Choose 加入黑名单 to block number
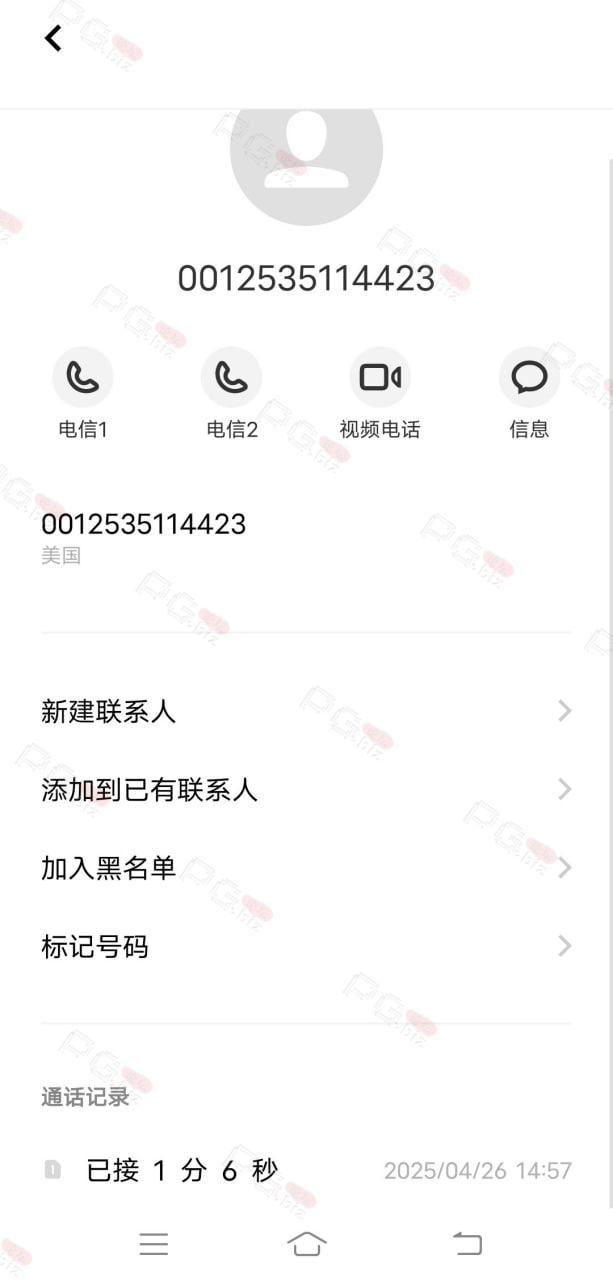 (x=306, y=868)
